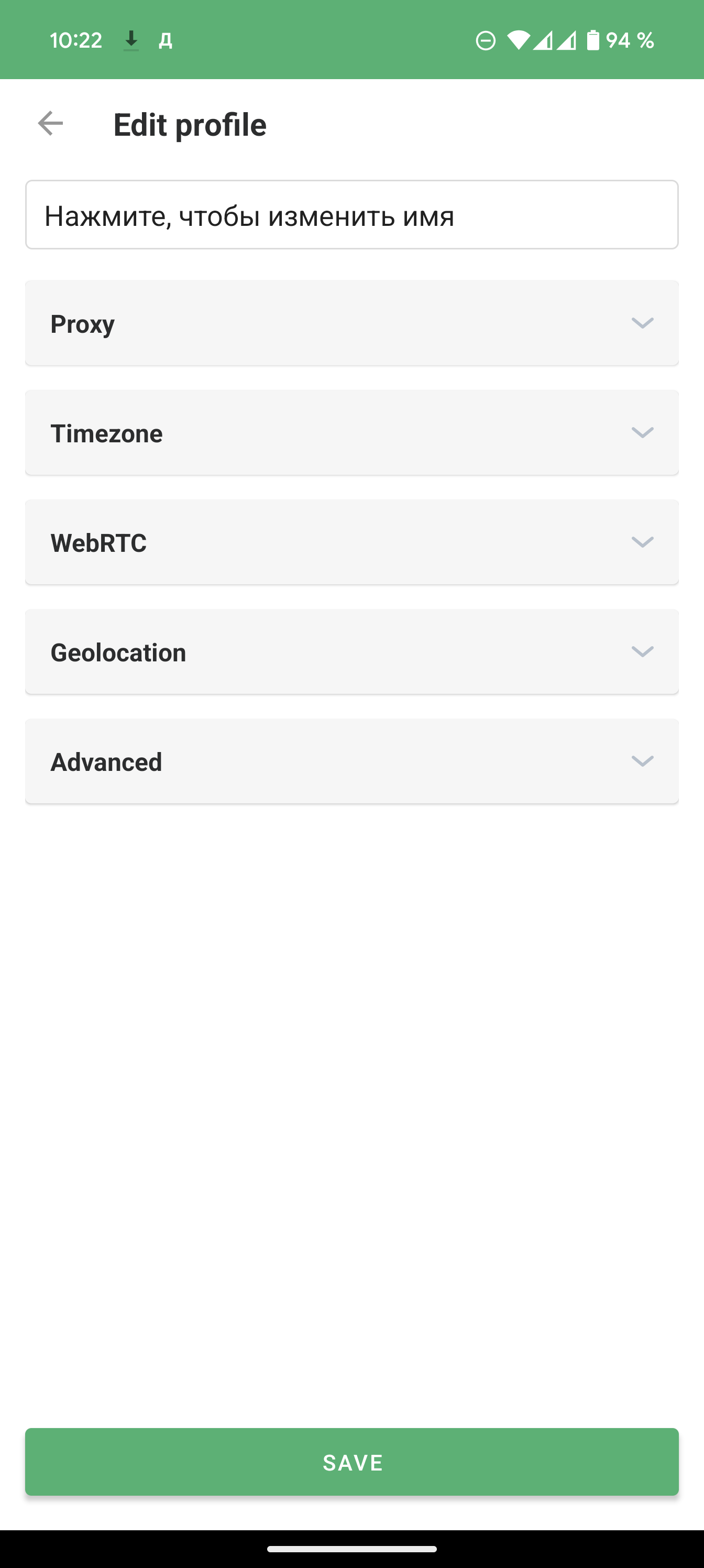Expand the Timezone section
This screenshot has width=704, height=1568.
[x=351, y=433]
